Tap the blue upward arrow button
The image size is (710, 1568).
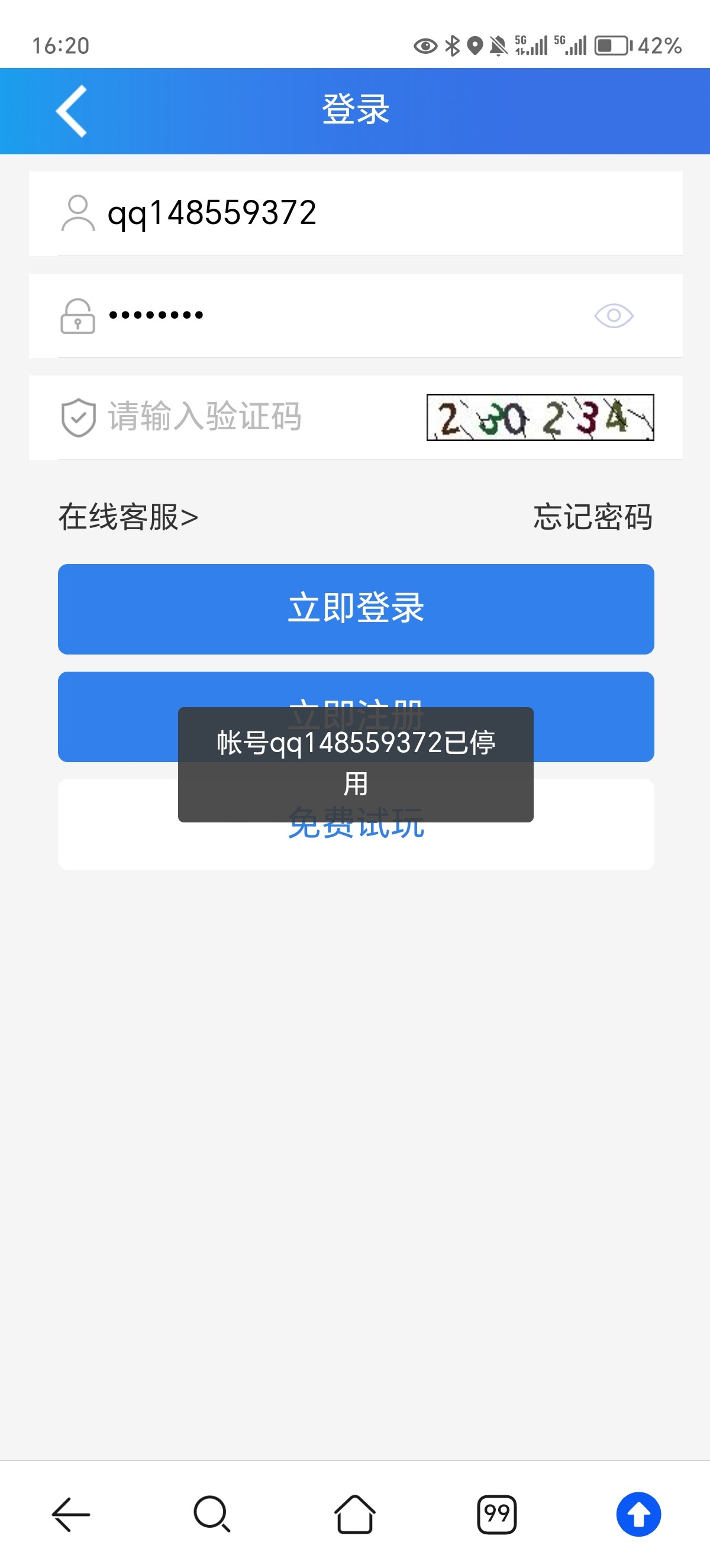coord(638,1513)
